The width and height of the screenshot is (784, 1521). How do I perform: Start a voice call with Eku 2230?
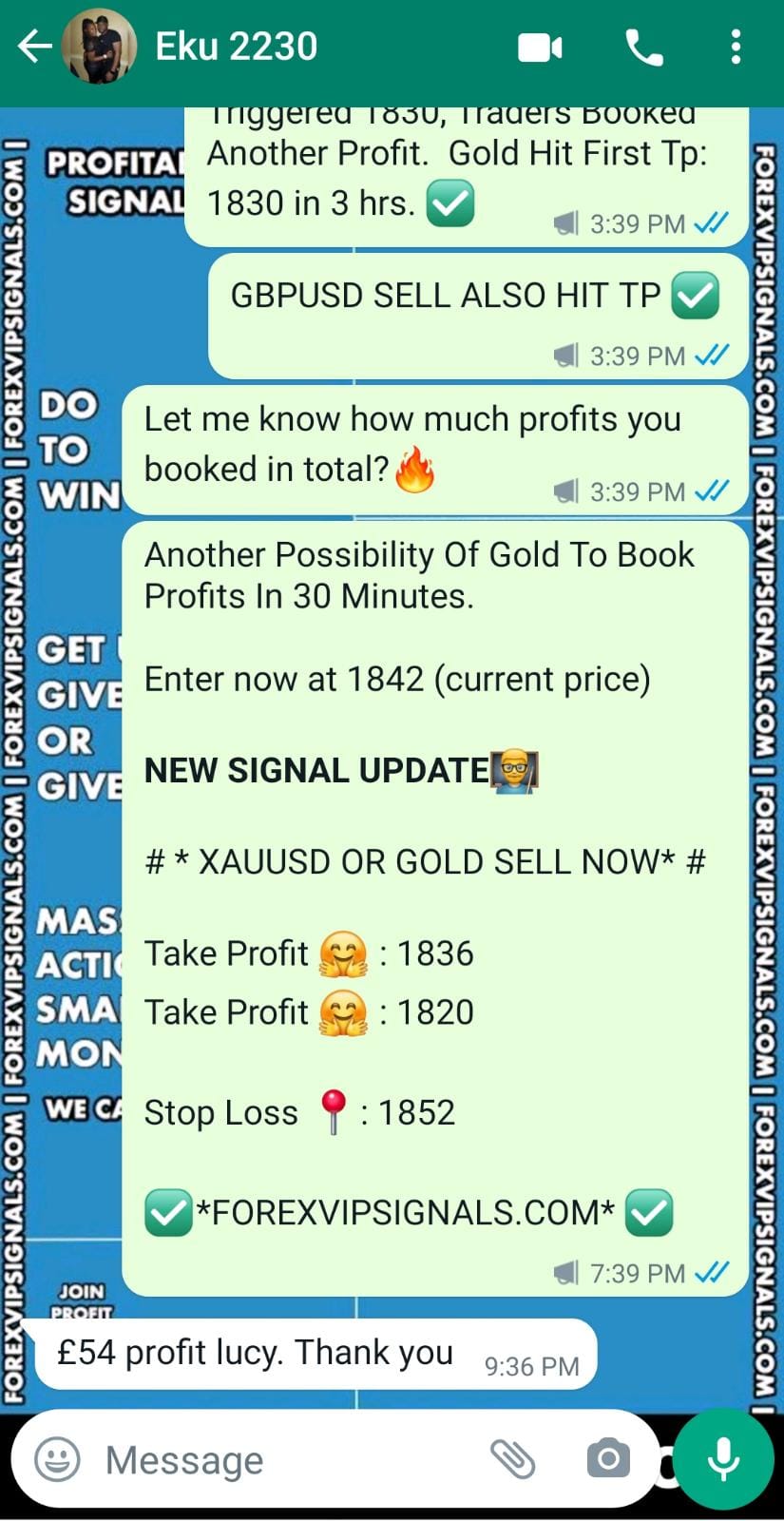644,48
